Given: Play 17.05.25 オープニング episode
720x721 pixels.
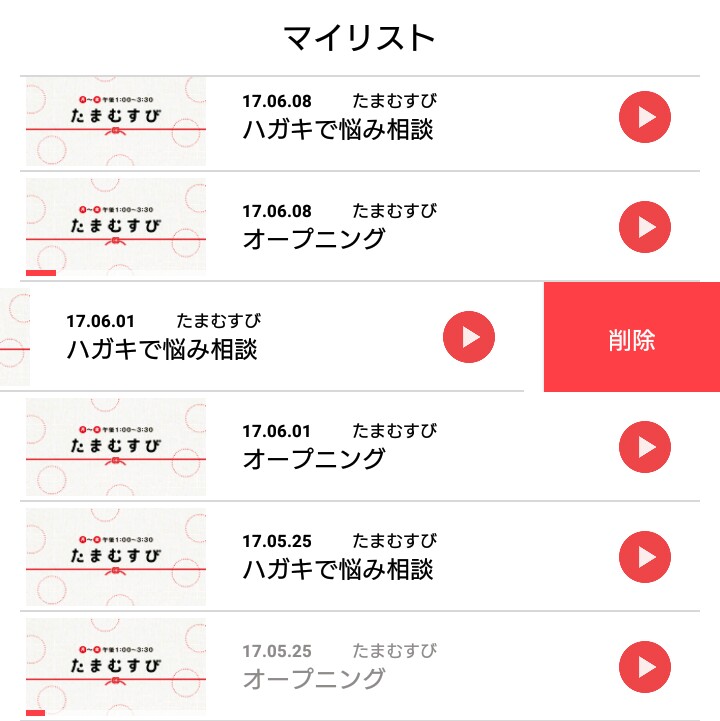Looking at the screenshot, I should (x=645, y=666).
